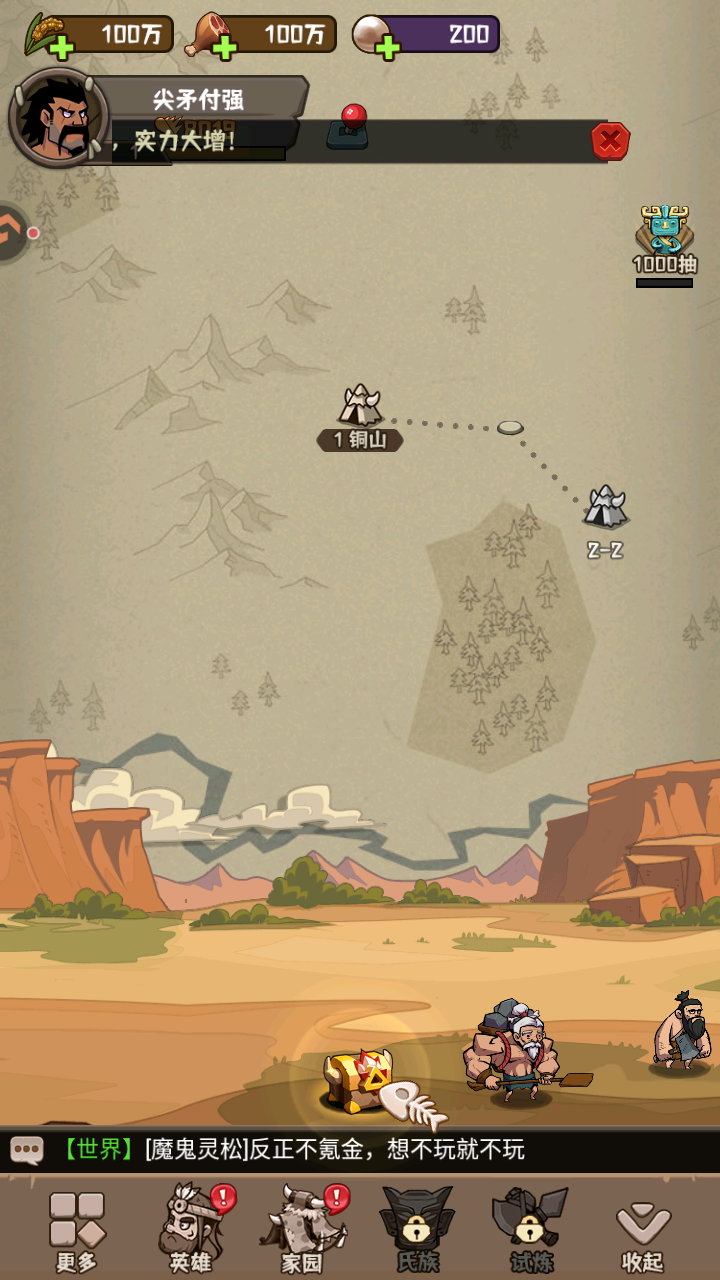Collect the glowing treasure chest
The height and width of the screenshot is (1280, 720).
360,1080
